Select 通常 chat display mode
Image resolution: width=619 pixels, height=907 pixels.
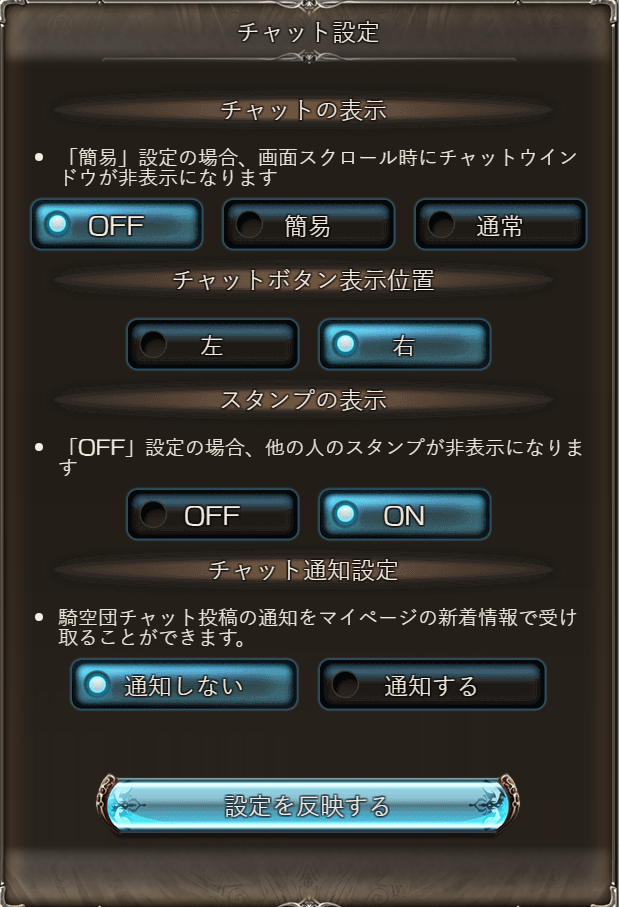[500, 225]
